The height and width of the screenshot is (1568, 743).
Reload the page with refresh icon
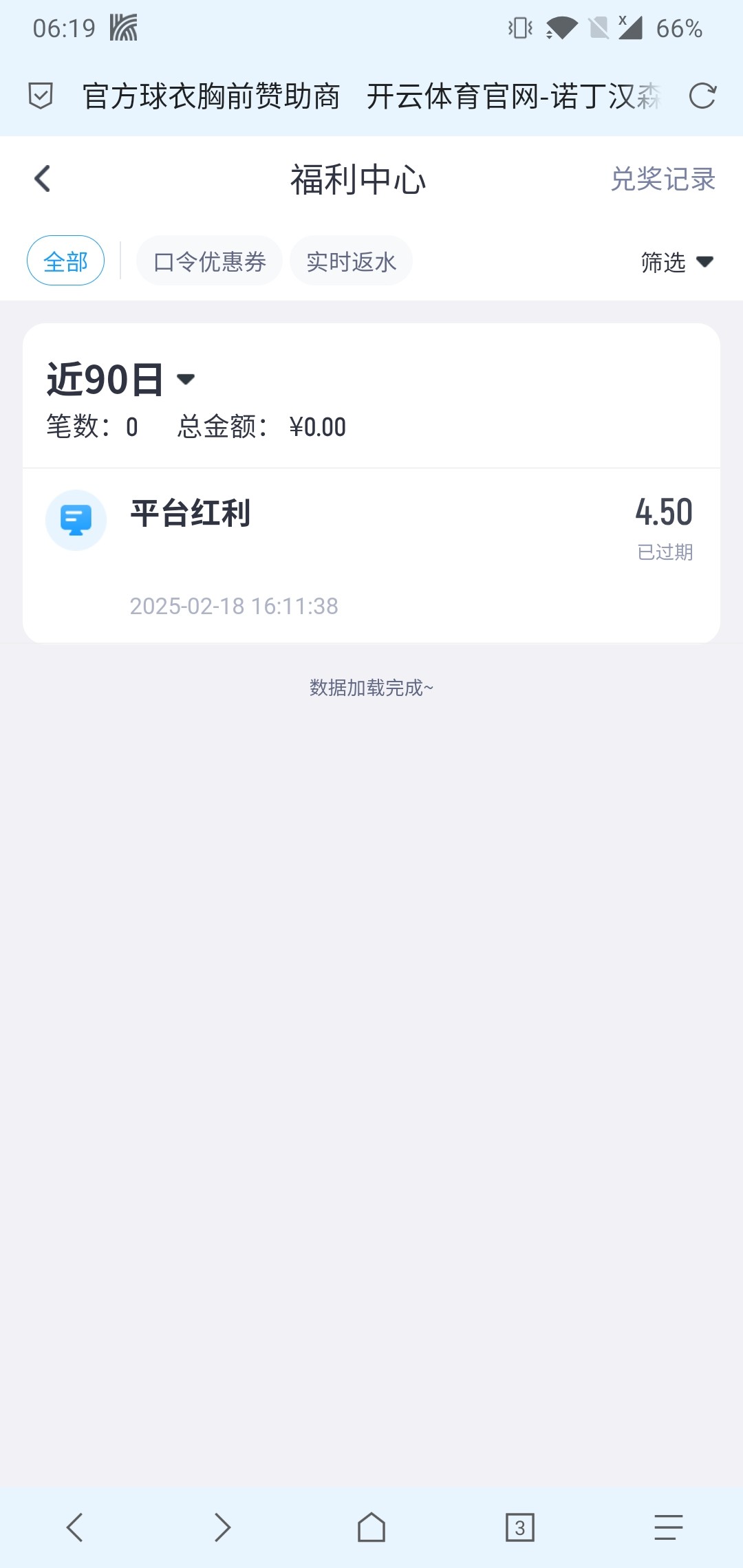702,96
